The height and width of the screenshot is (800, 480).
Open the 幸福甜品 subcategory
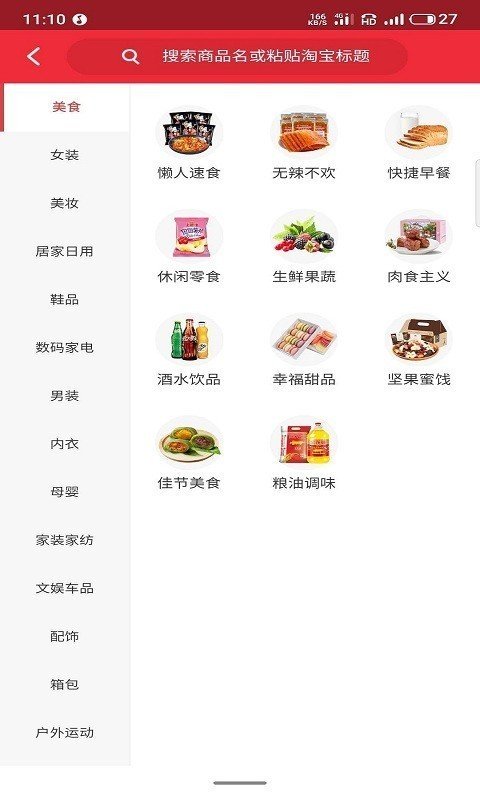(x=304, y=350)
